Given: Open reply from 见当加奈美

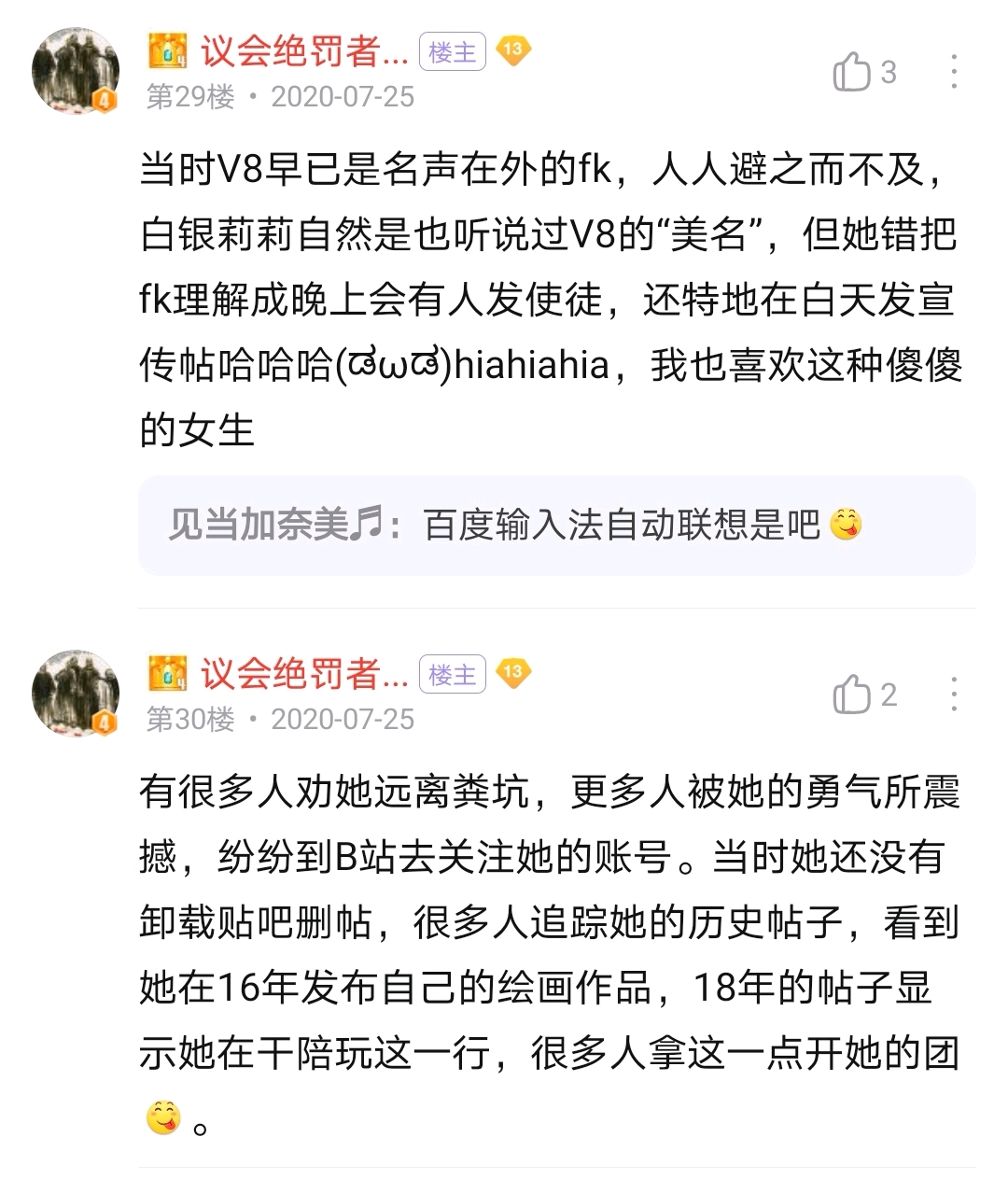Looking at the screenshot, I should click(x=556, y=525).
